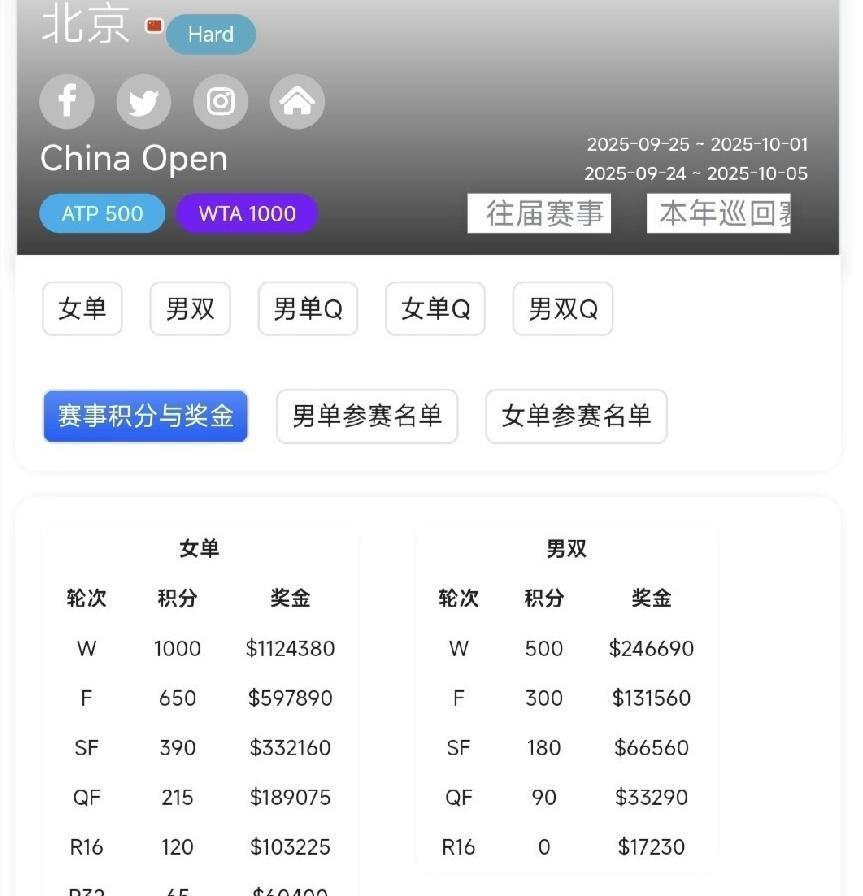Open the tournament's Twitter page
Screen dimensions: 863x896
[144, 102]
